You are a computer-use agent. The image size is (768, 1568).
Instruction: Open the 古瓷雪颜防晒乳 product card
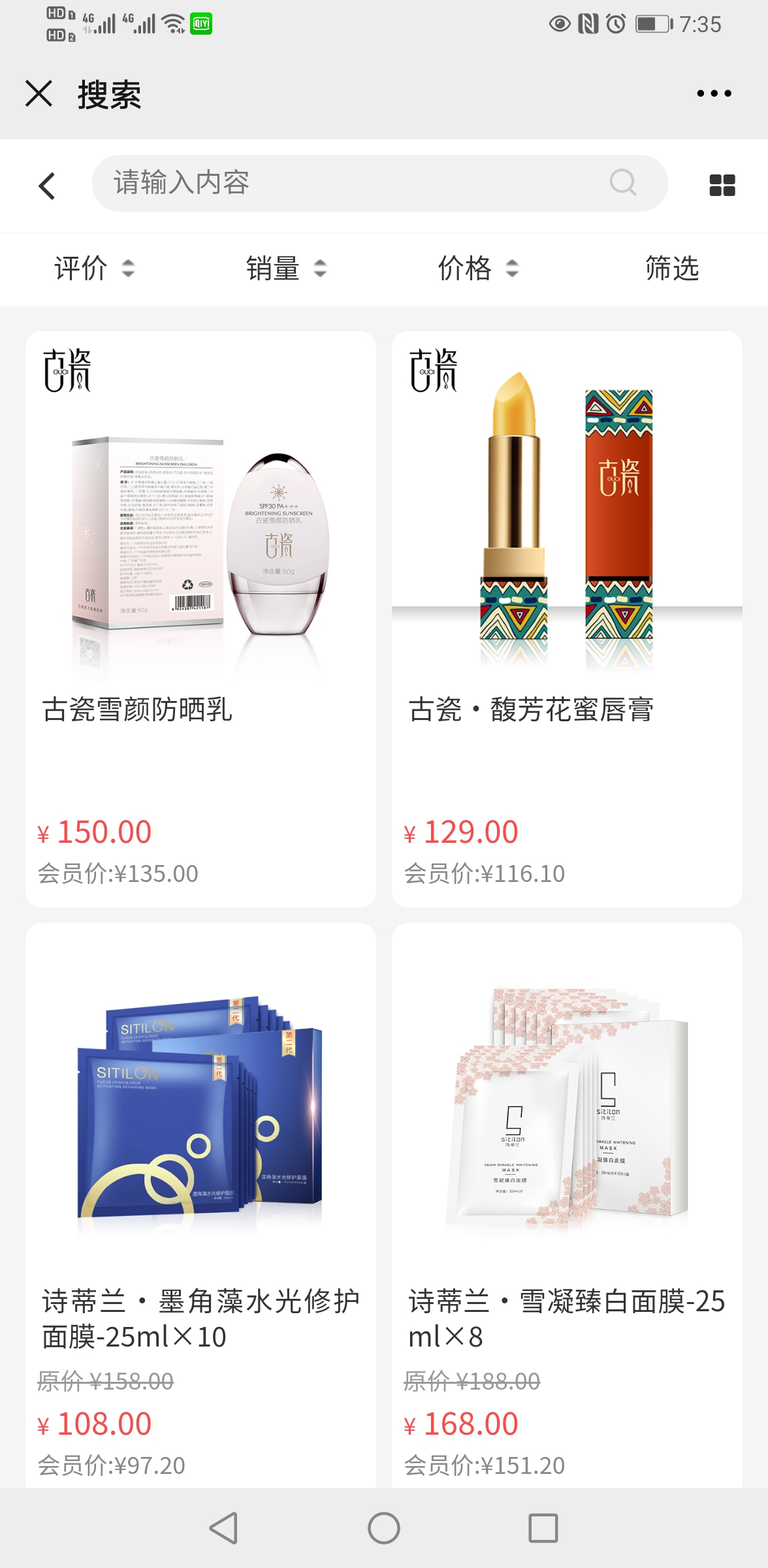pos(200,618)
